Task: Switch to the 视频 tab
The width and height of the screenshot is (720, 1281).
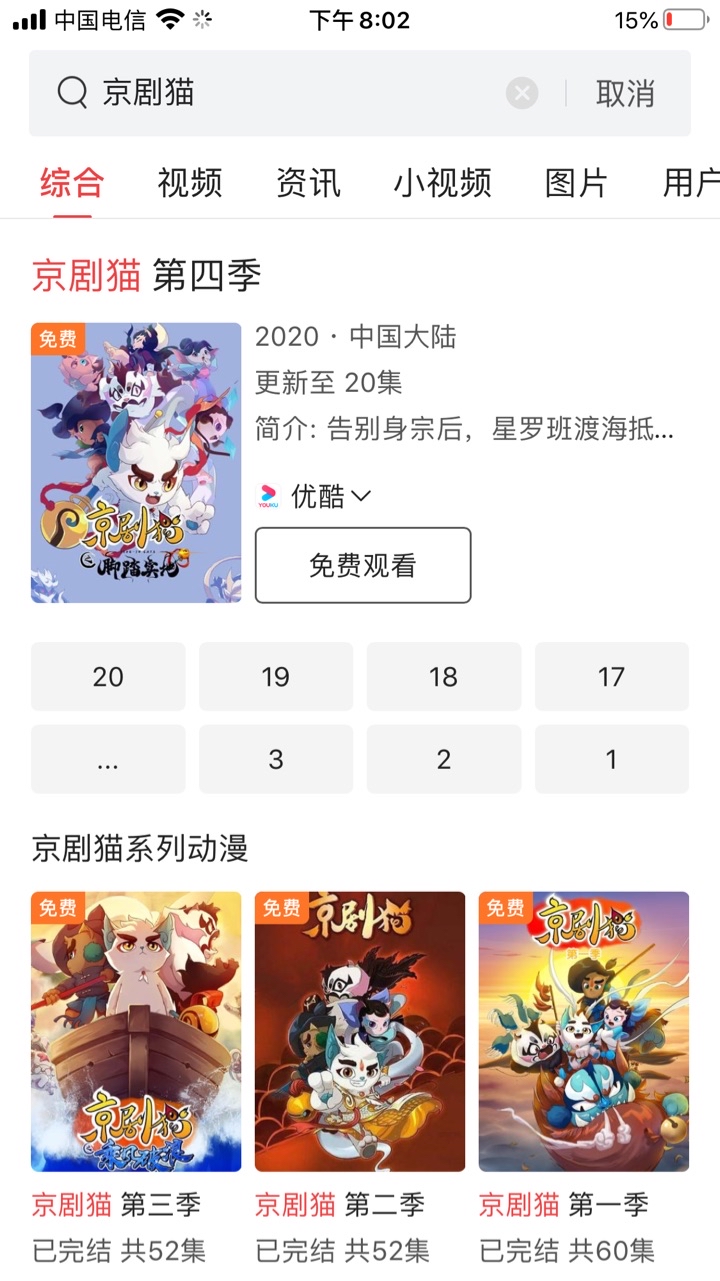Action: click(190, 183)
